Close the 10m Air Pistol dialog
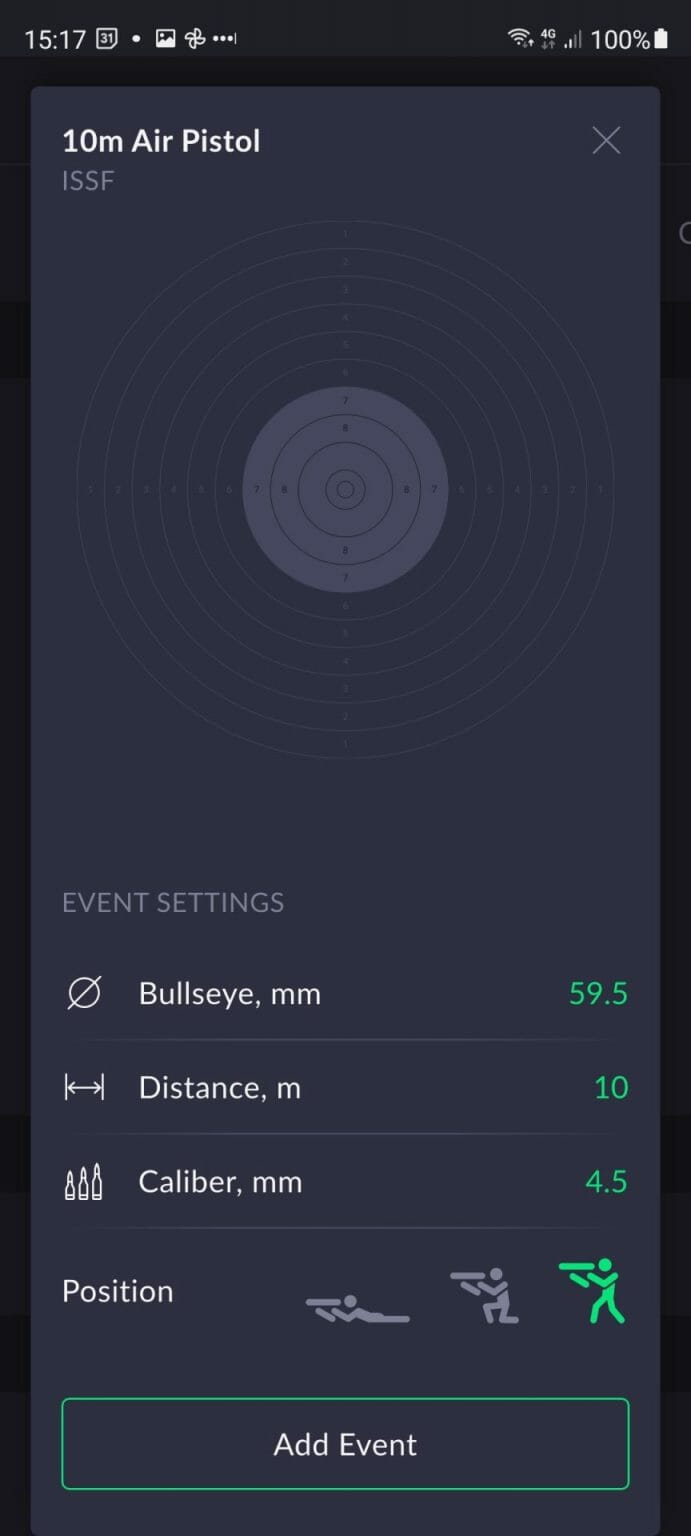The image size is (691, 1536). pyautogui.click(x=606, y=141)
